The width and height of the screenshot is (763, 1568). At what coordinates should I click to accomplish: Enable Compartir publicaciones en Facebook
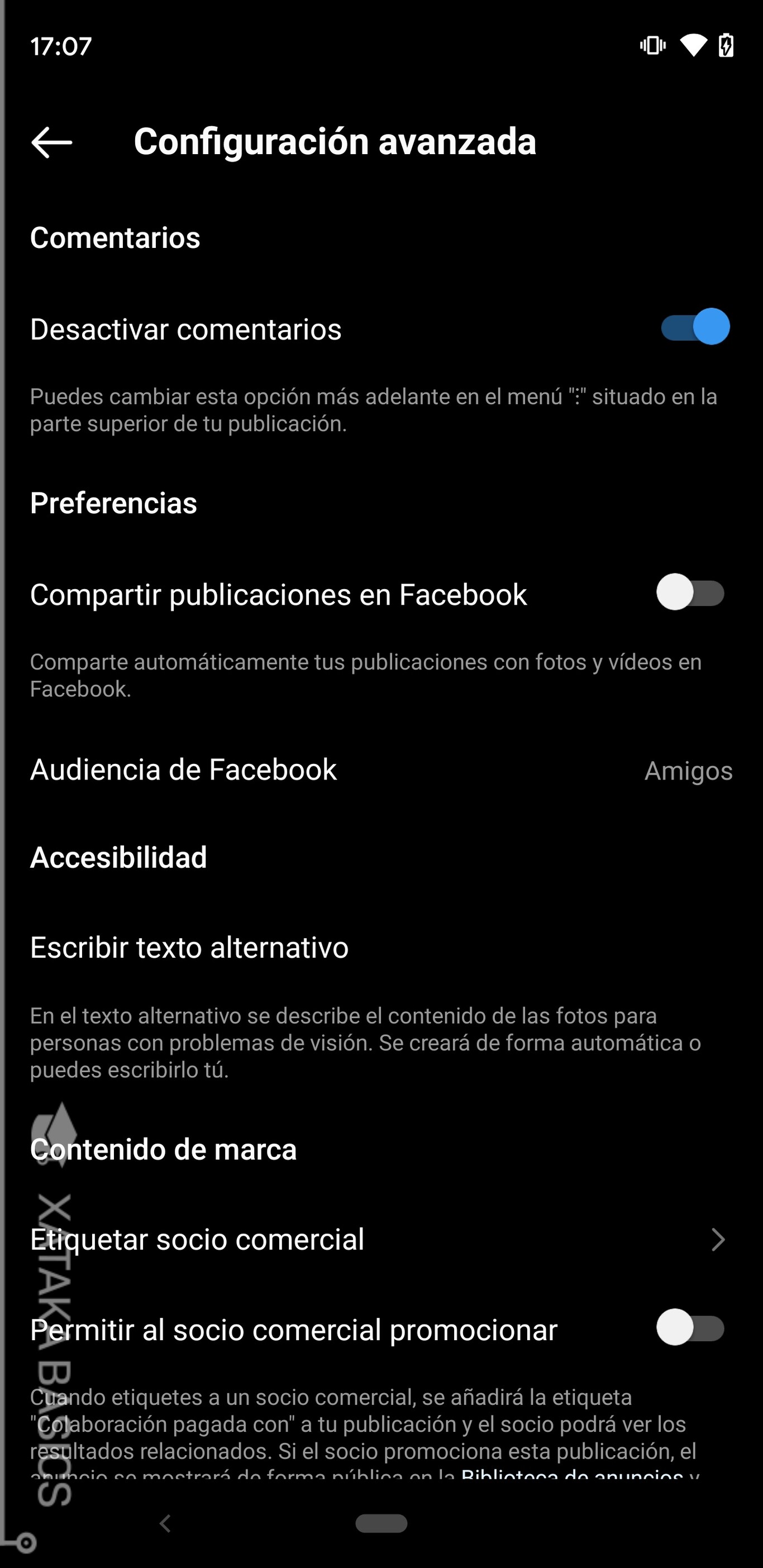(x=690, y=593)
